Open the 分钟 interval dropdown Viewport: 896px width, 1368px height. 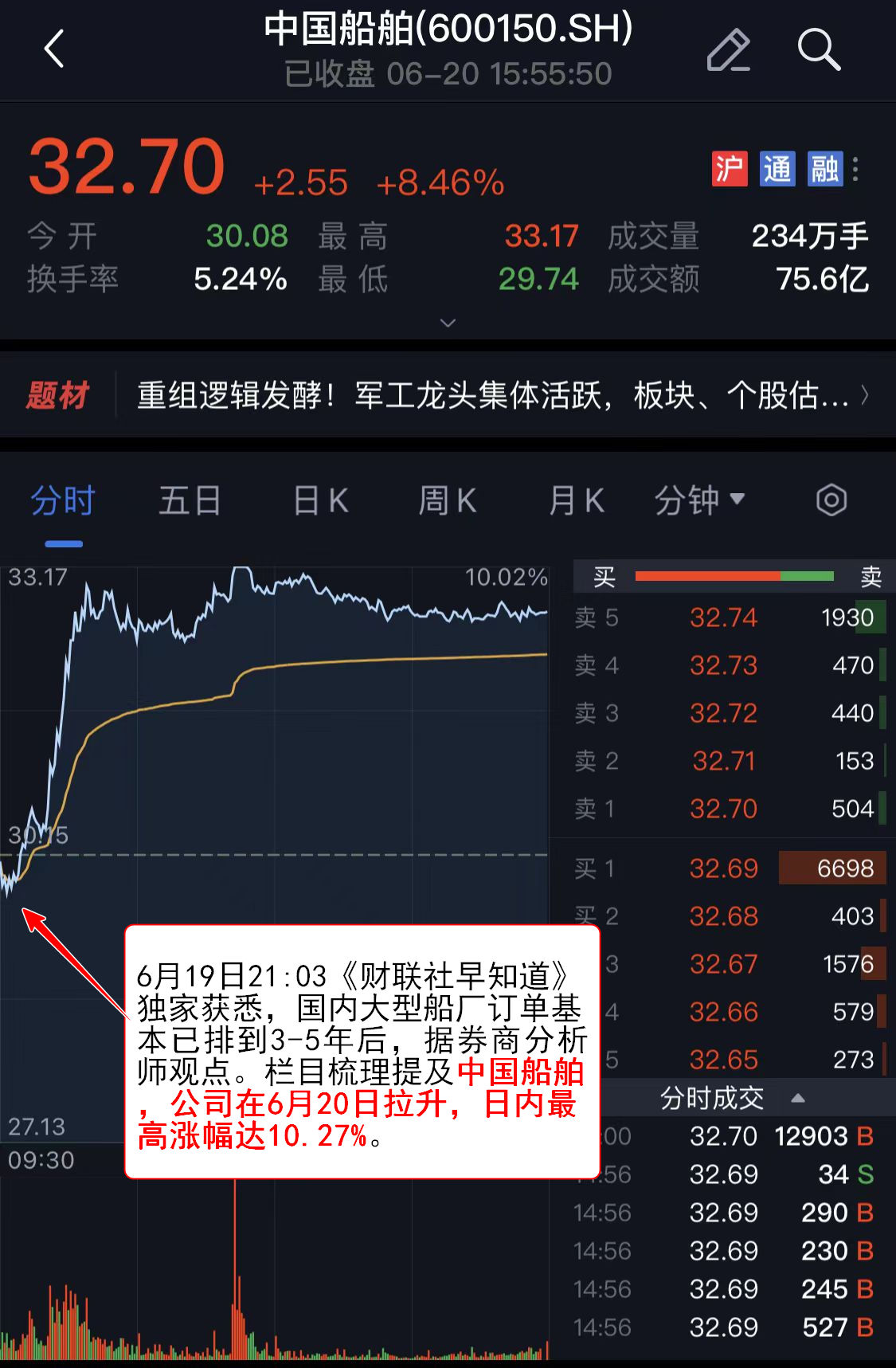[x=699, y=501]
